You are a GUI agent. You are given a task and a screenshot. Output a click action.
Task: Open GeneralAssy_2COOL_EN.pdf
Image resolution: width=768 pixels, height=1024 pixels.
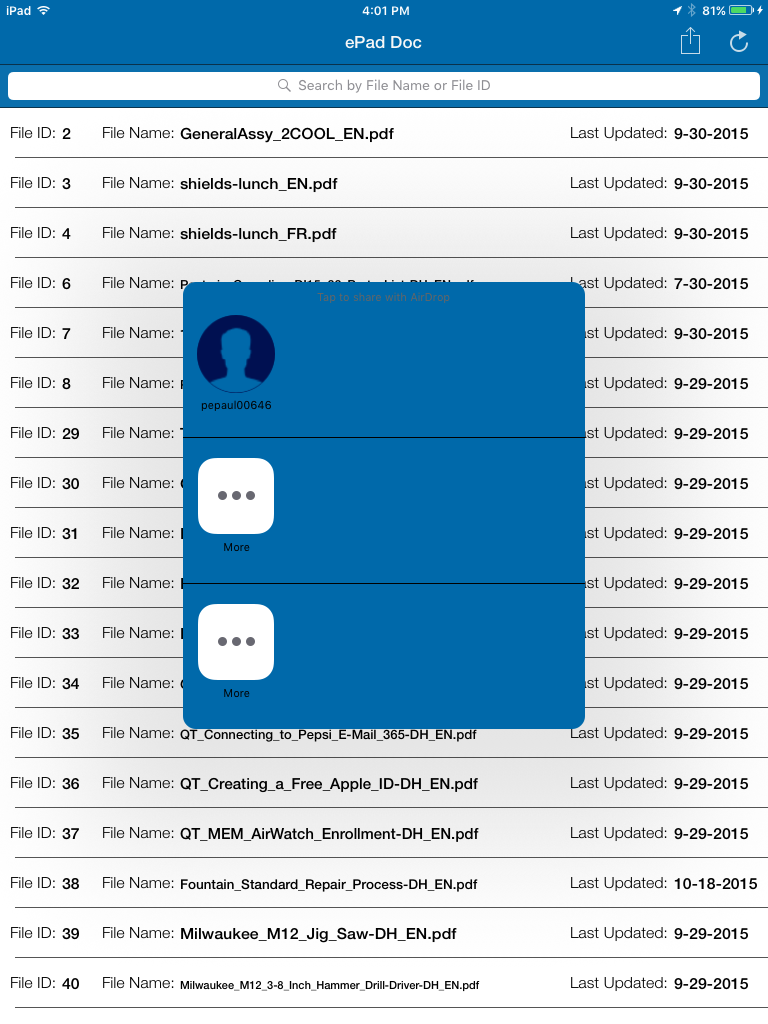286,133
